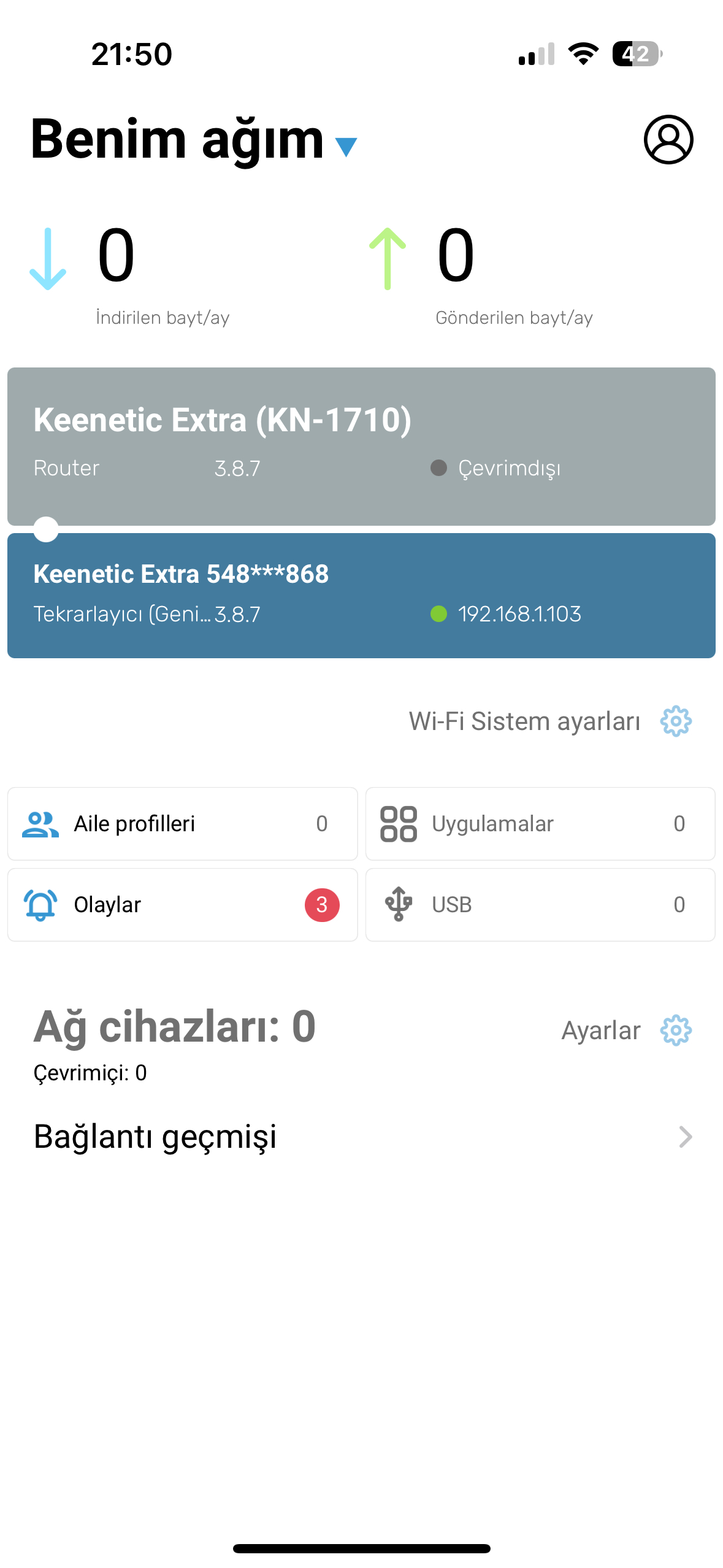Open Bağlantı geçmişi
This screenshot has height=1568, width=723.
[361, 1137]
